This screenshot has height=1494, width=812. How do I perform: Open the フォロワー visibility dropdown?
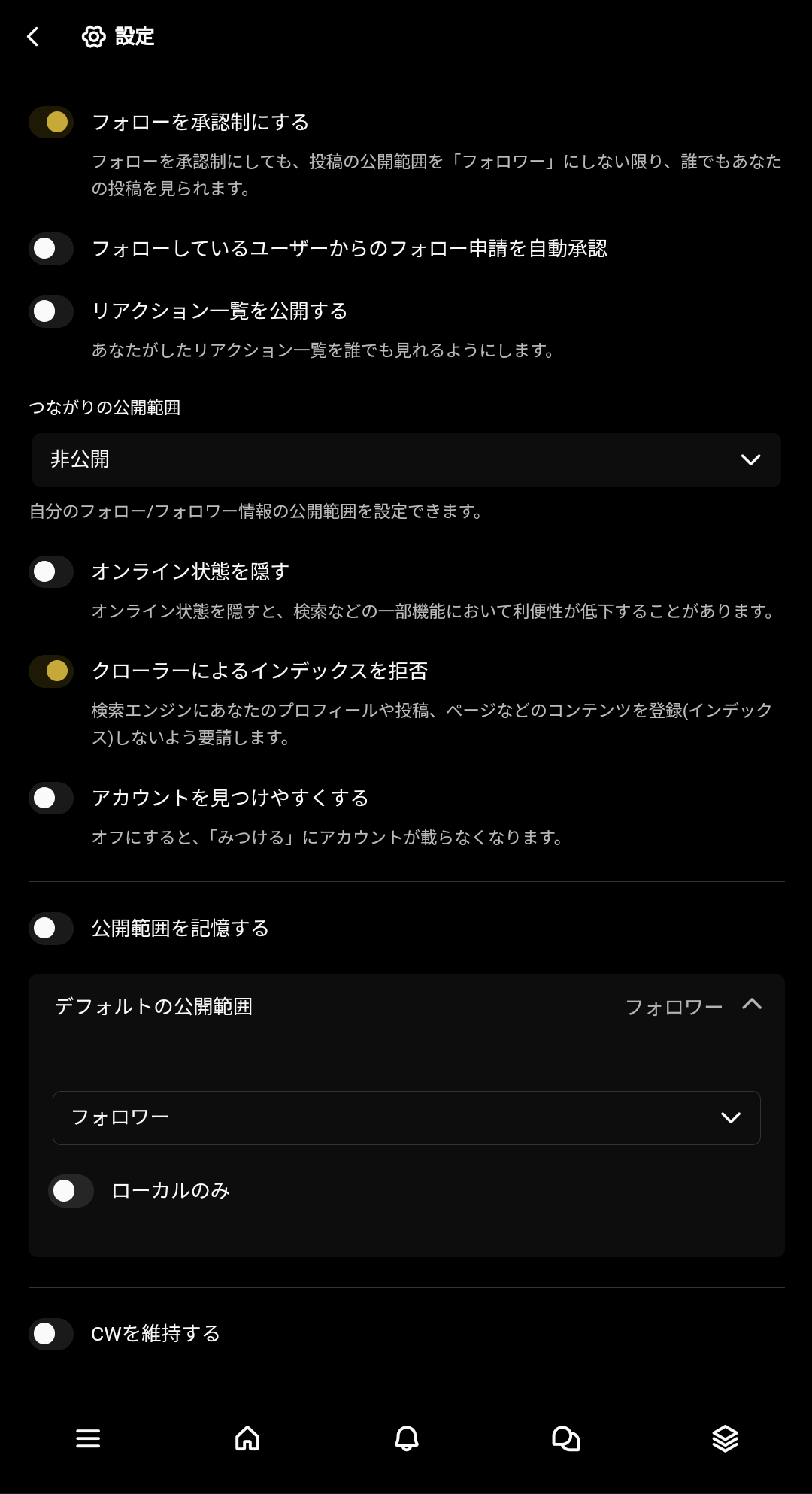[406, 1118]
